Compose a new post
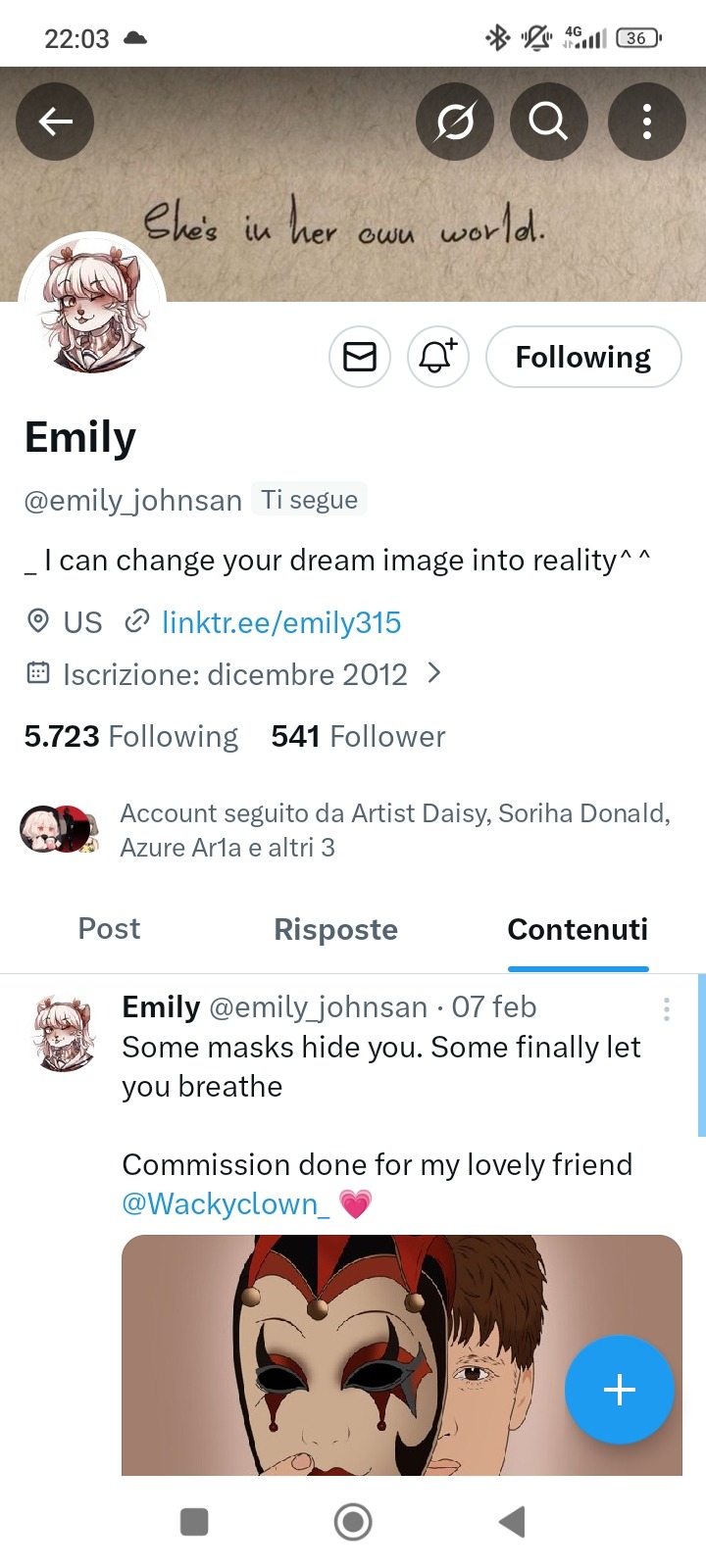The height and width of the screenshot is (1568, 706). click(x=619, y=1390)
